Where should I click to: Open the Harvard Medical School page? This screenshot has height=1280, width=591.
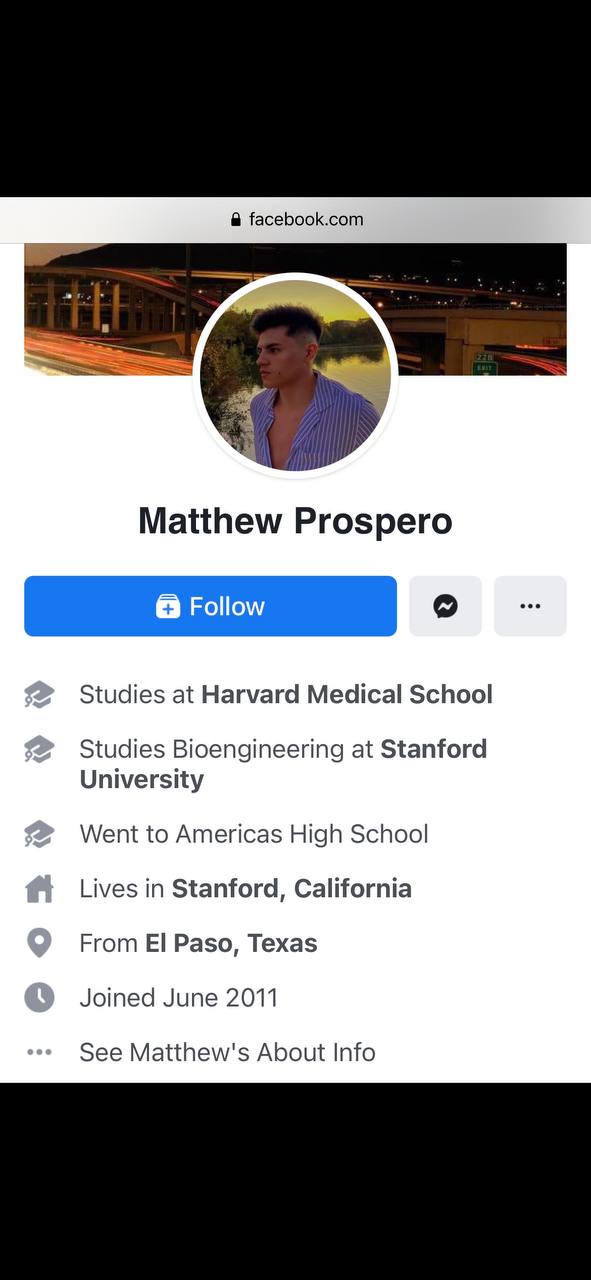point(347,694)
